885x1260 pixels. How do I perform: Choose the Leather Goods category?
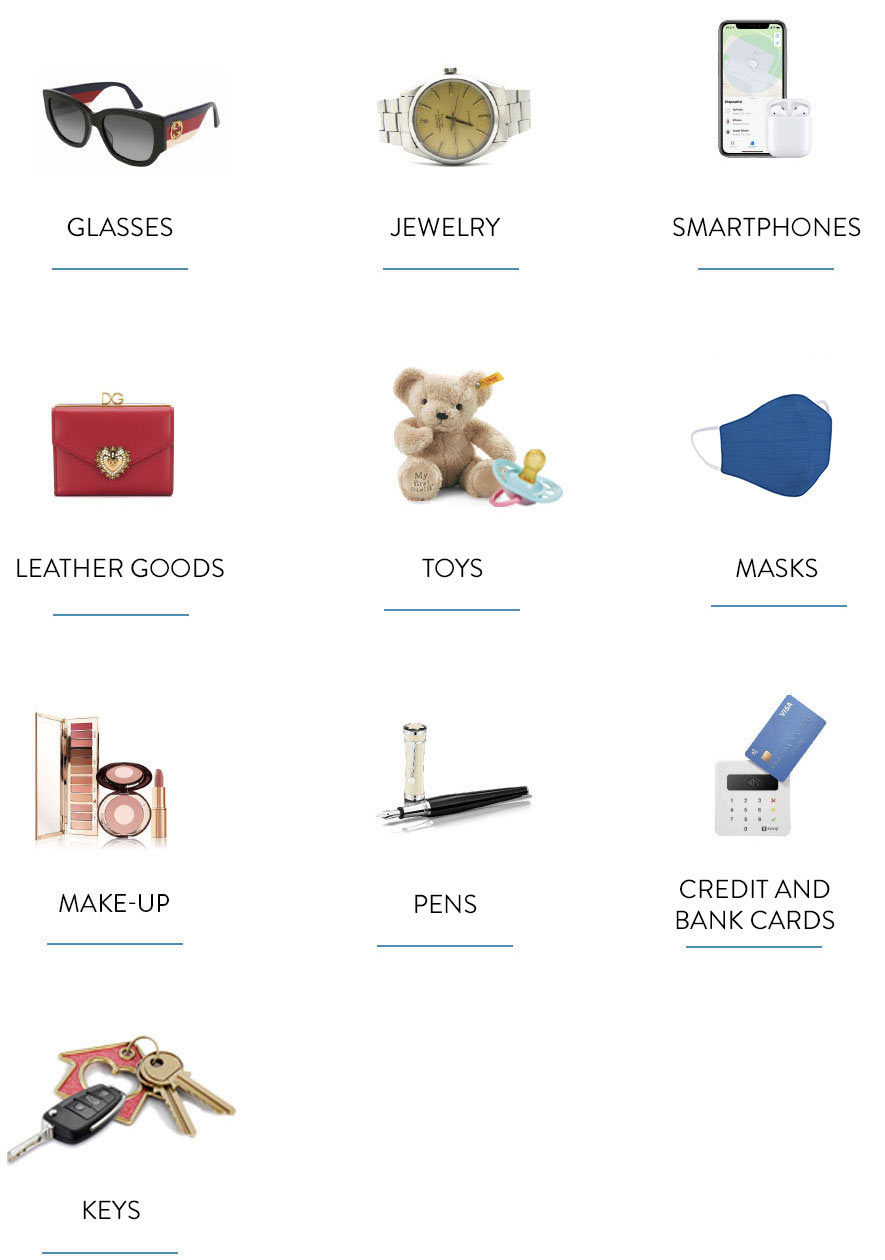(120, 569)
